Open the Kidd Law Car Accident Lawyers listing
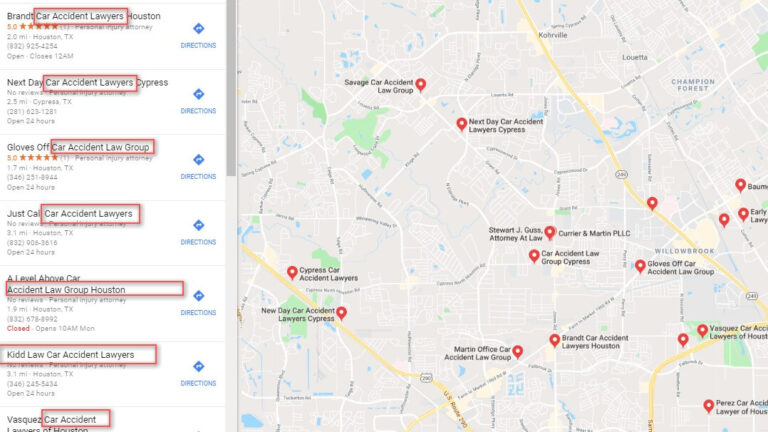This screenshot has width=768, height=432. [x=70, y=355]
